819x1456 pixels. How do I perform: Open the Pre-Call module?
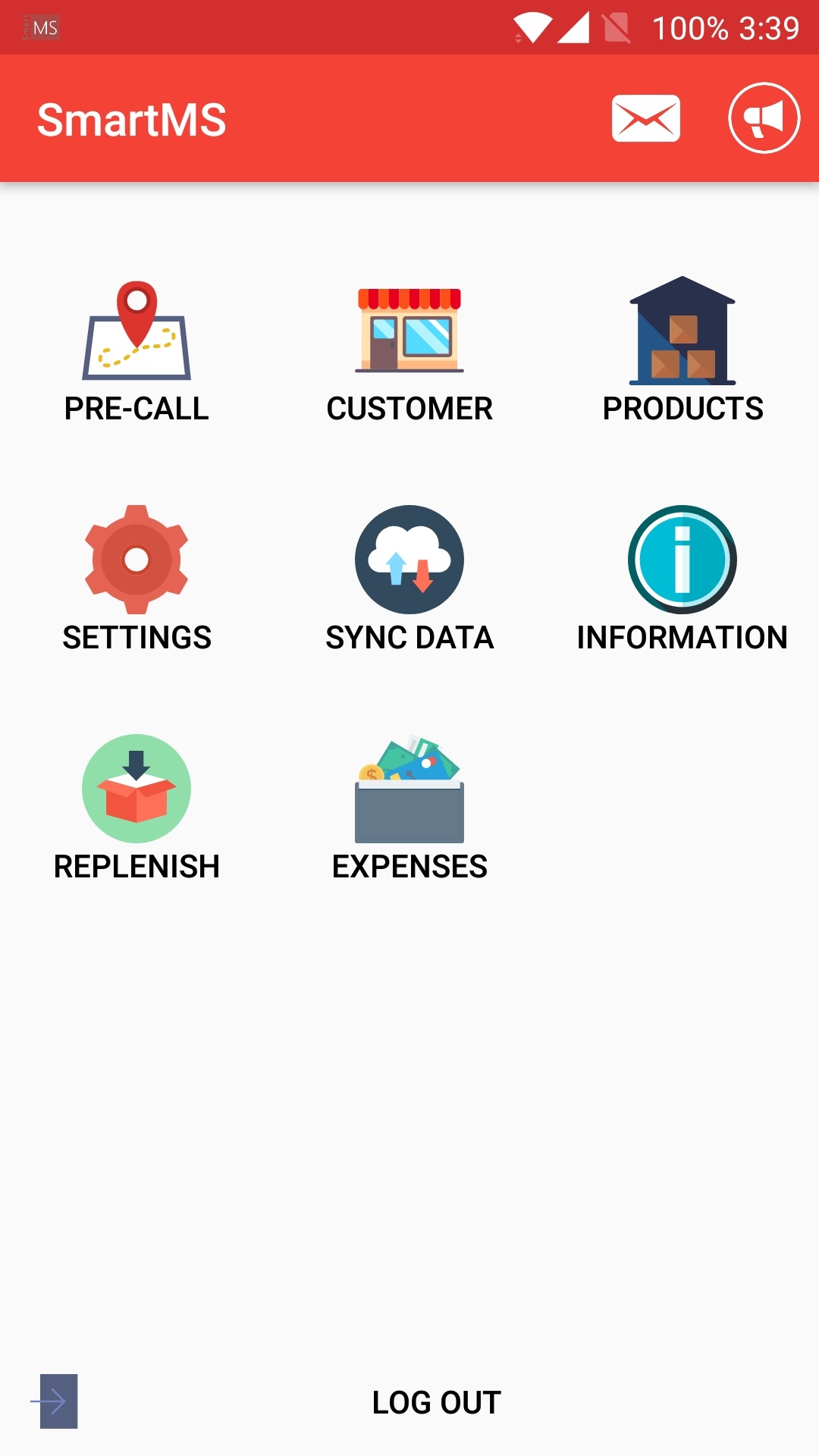coord(136,351)
